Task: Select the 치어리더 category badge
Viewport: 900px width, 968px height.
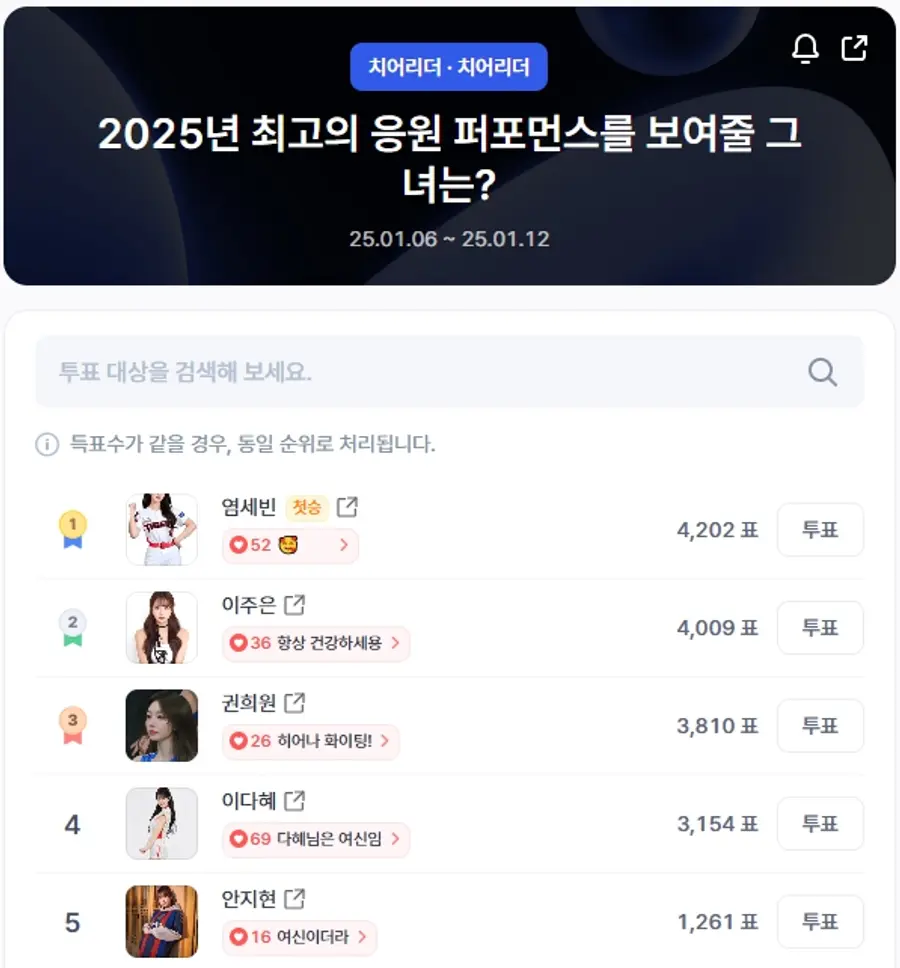Action: 448,66
